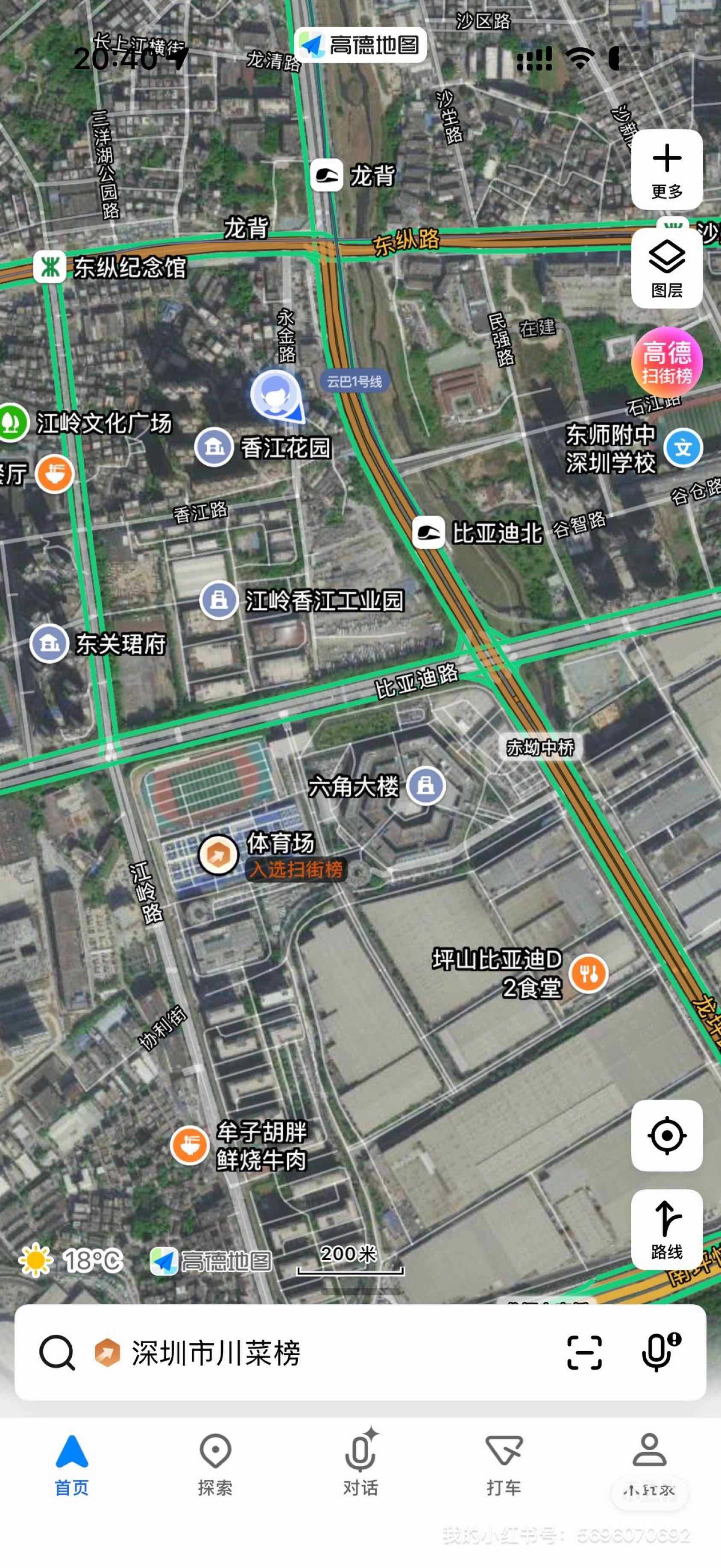Open the 高德扫街榜 badge
Viewport: 721px width, 1568px height.
tap(667, 362)
